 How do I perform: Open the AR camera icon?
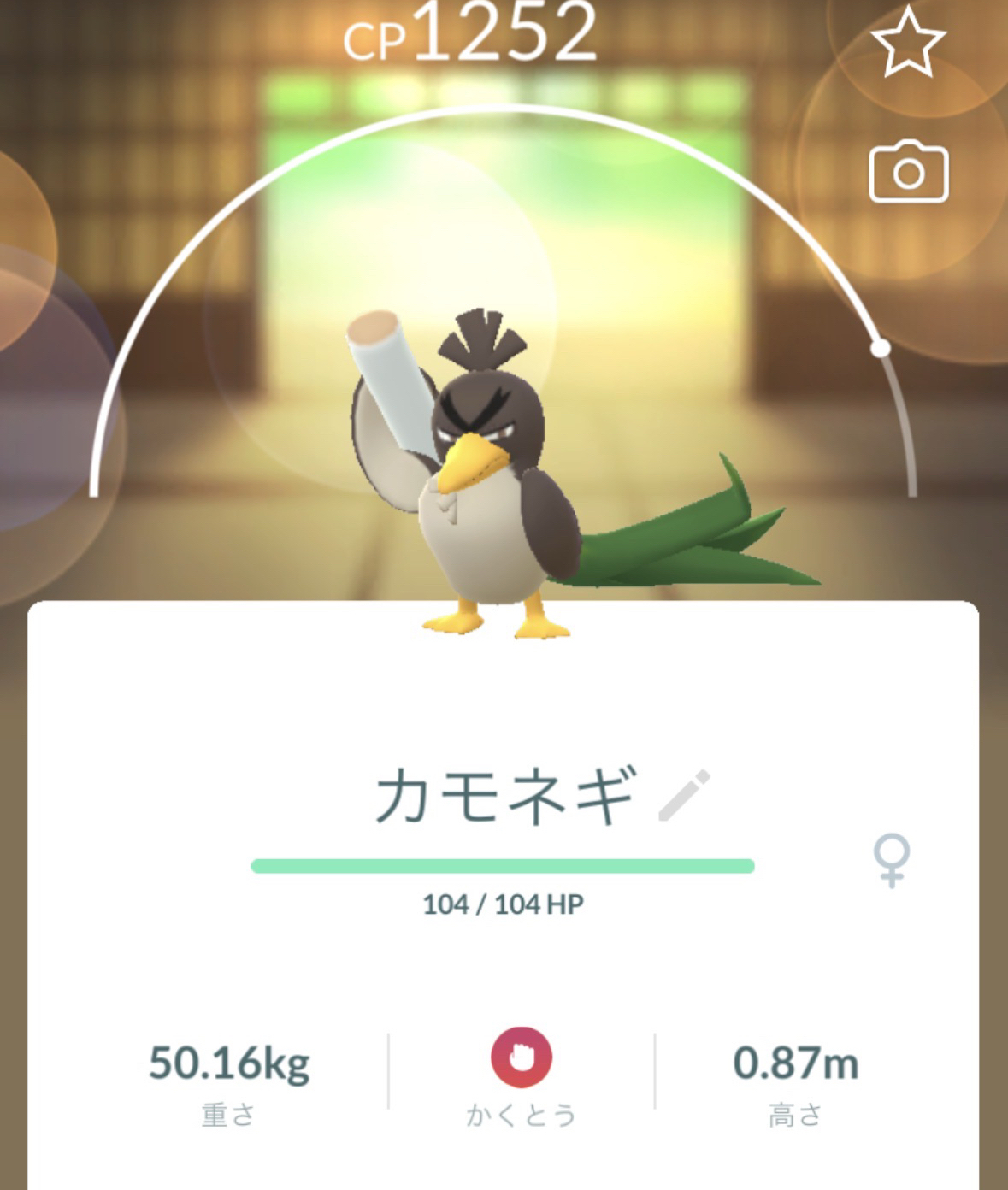[908, 173]
